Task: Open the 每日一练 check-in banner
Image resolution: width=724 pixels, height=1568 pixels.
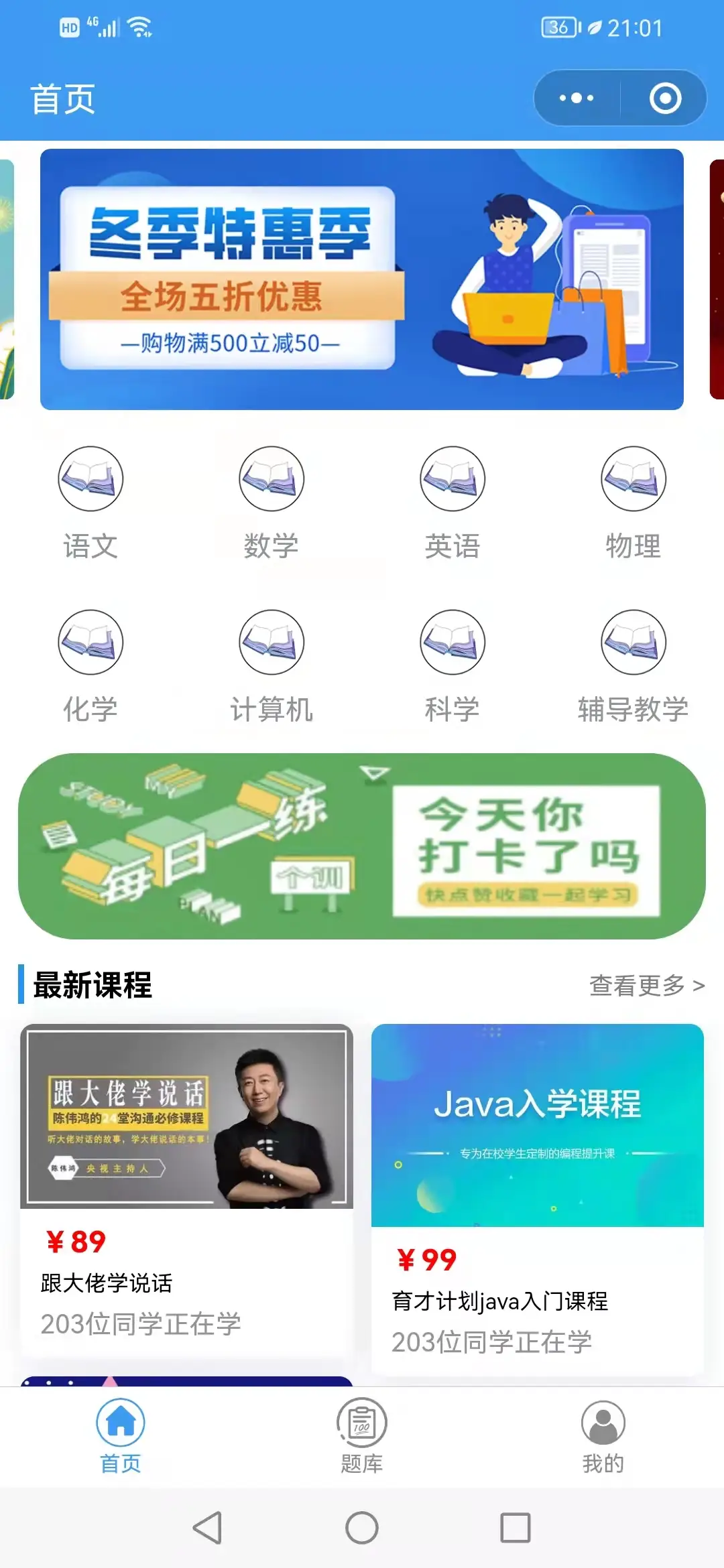Action: [x=362, y=846]
